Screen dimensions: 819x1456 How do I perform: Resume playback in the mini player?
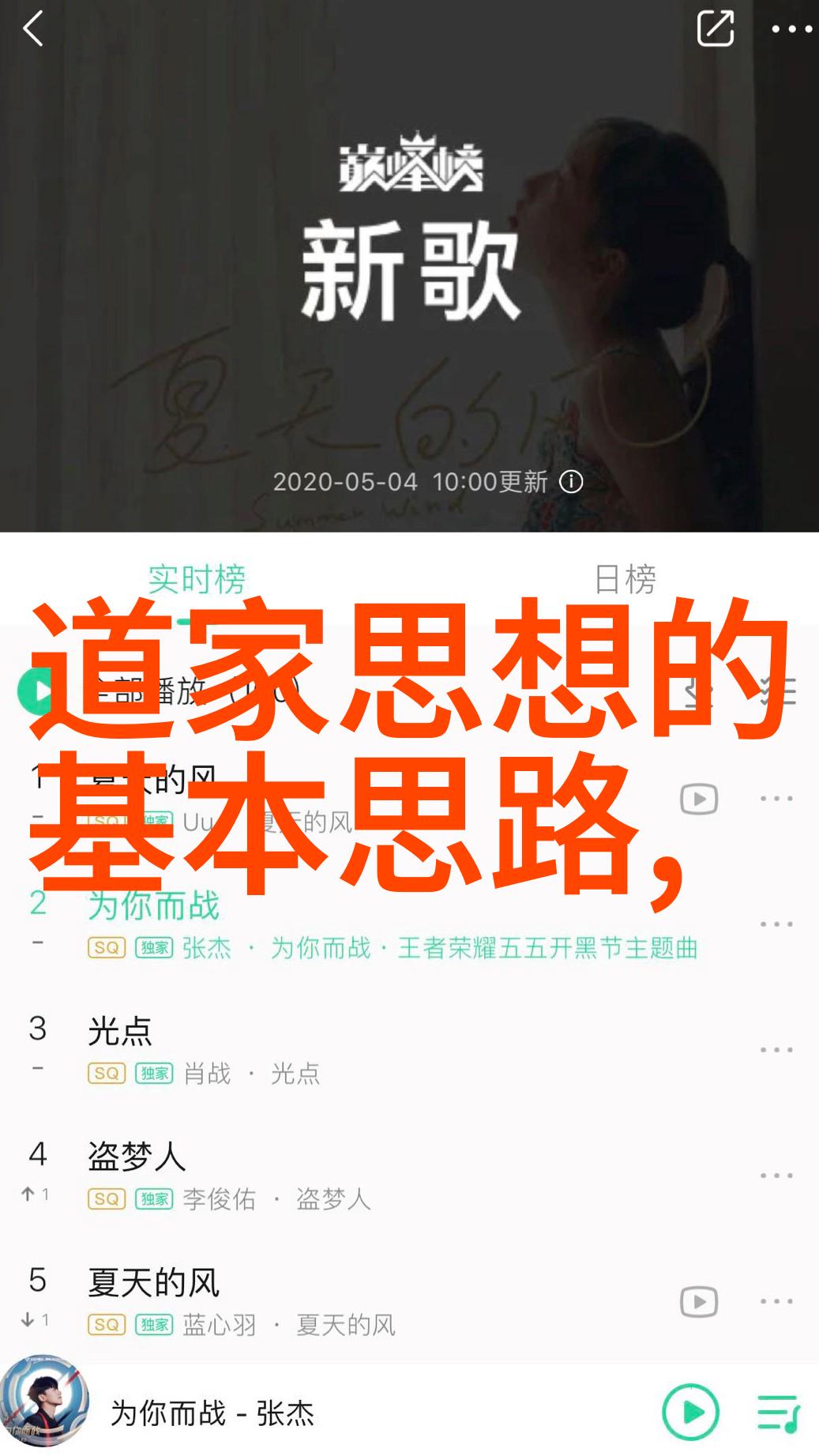click(x=690, y=1412)
